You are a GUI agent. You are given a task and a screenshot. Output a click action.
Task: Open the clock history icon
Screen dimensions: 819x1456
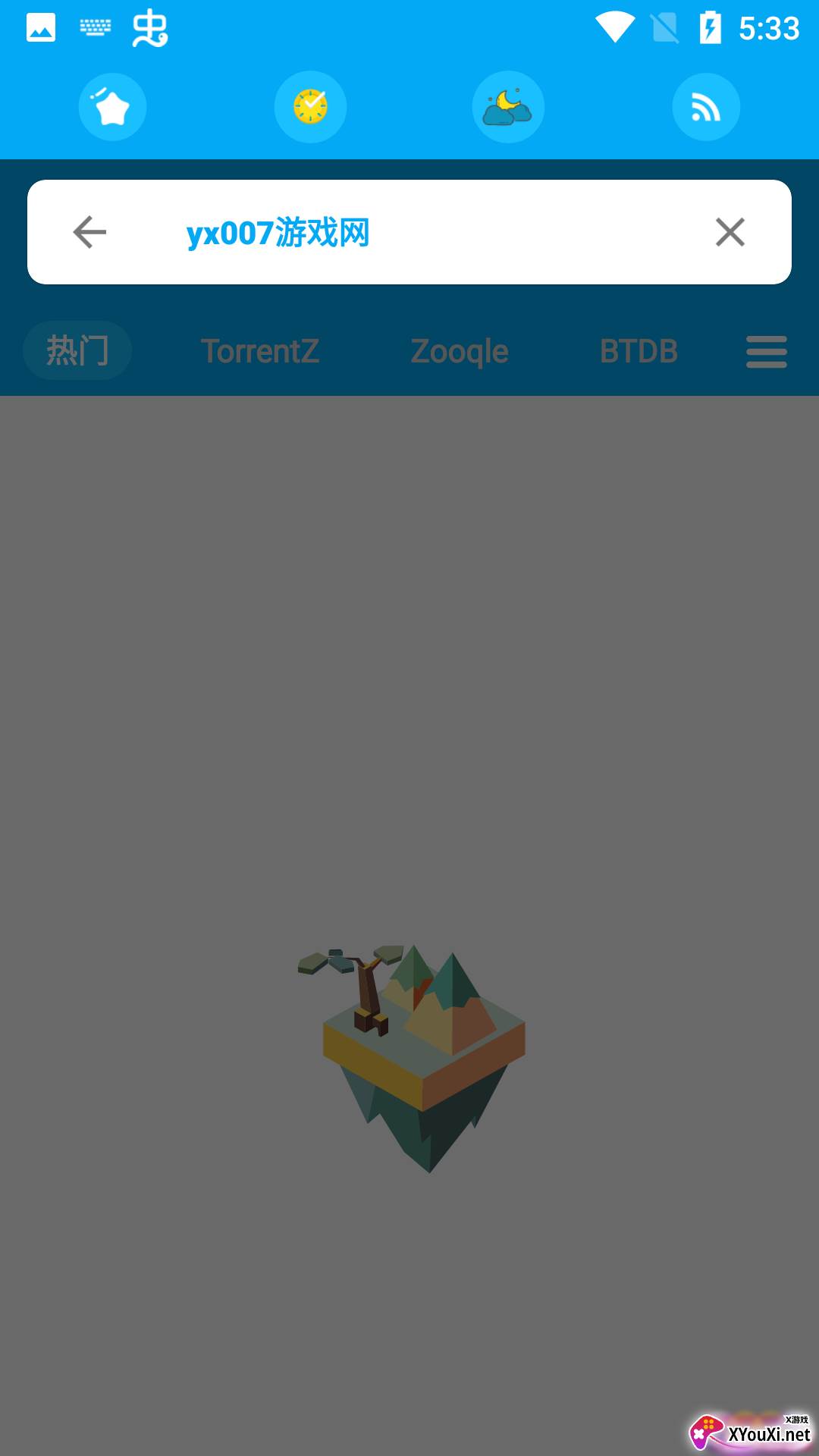click(310, 107)
